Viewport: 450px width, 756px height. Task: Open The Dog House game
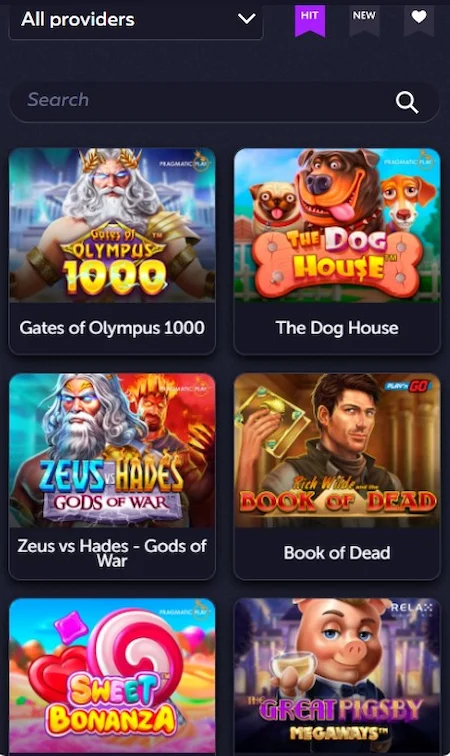point(337,251)
